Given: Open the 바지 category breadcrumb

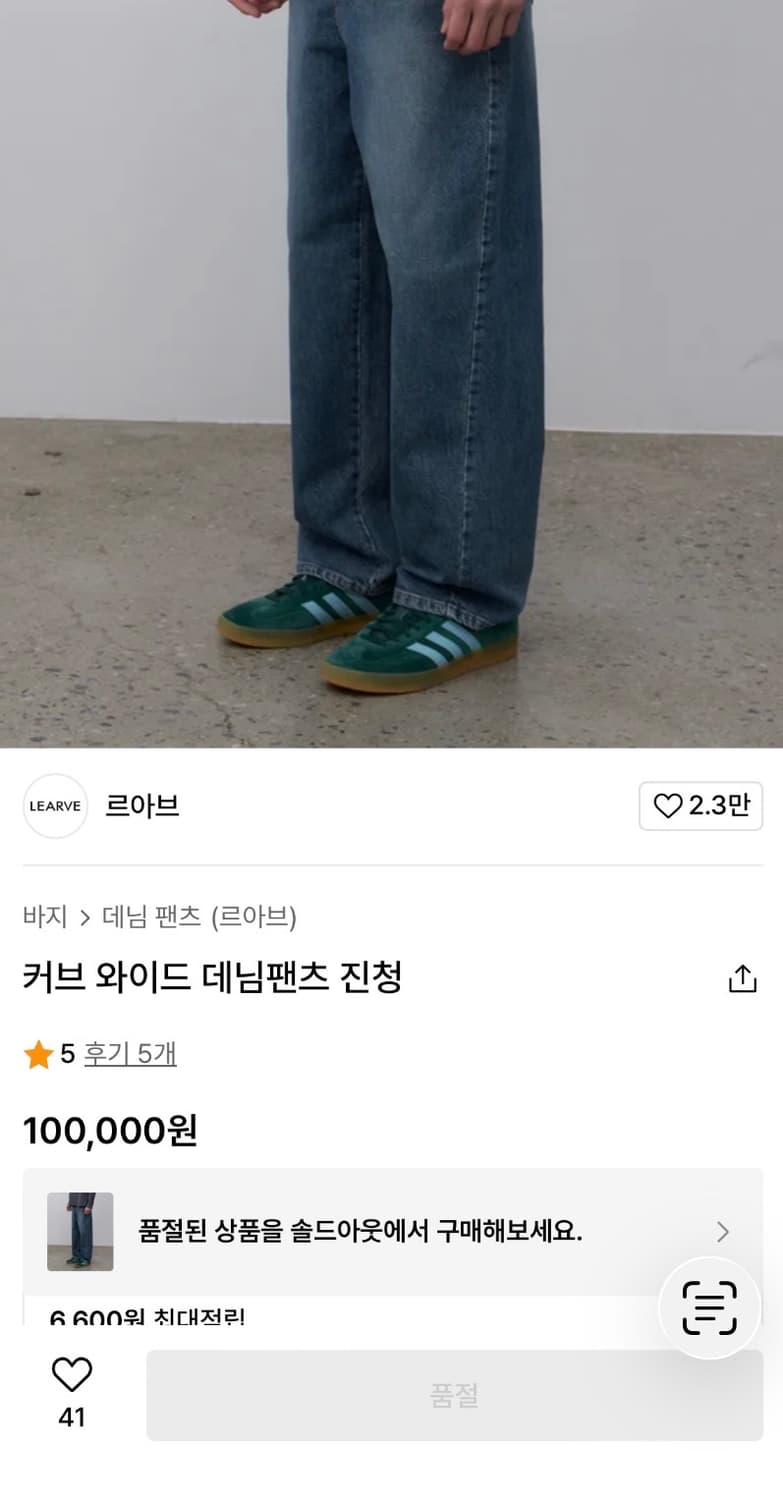Looking at the screenshot, I should (x=45, y=916).
